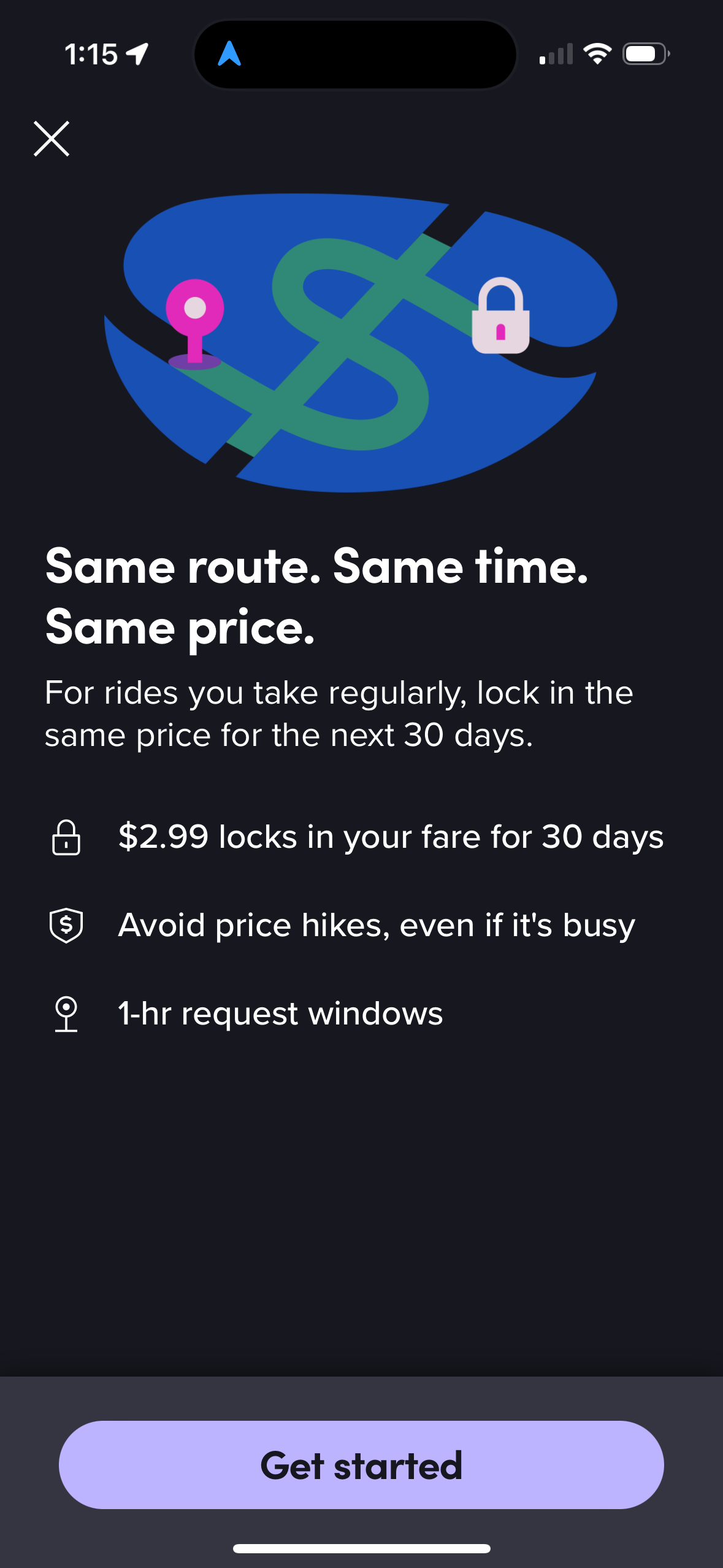Click the lock icon beside the fare text

point(67,837)
